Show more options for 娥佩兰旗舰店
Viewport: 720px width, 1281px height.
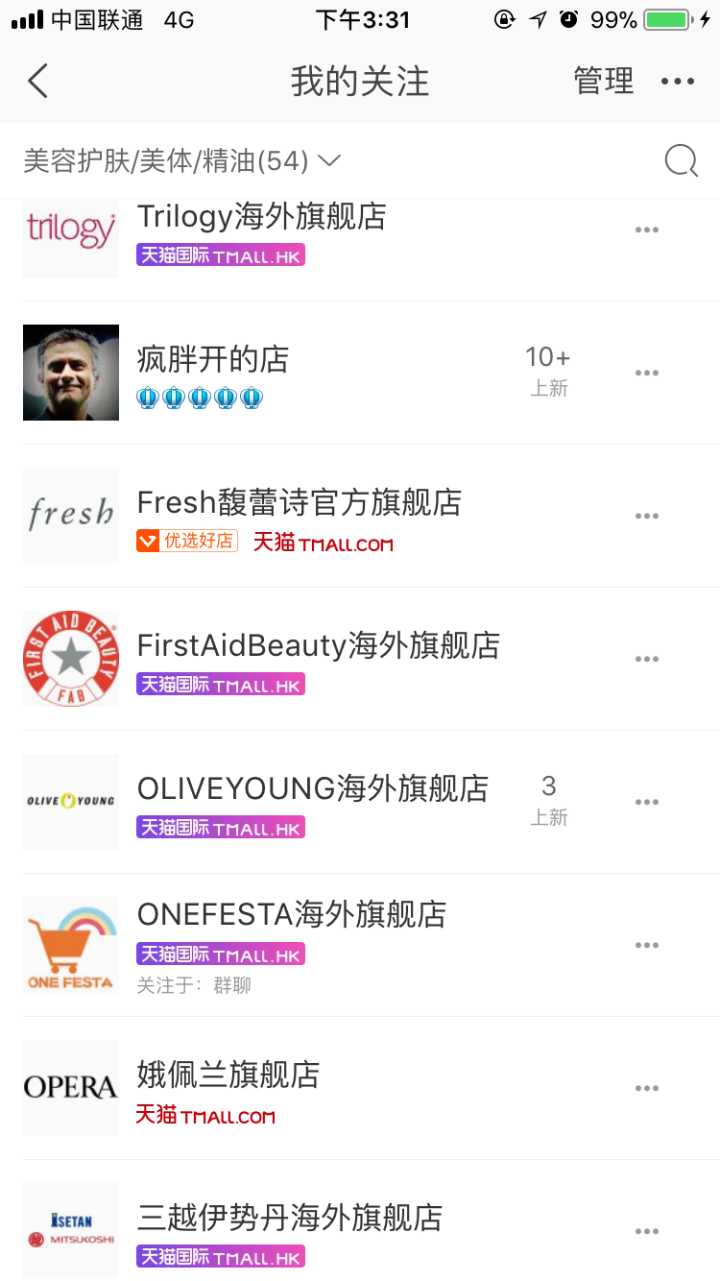pyautogui.click(x=647, y=1088)
